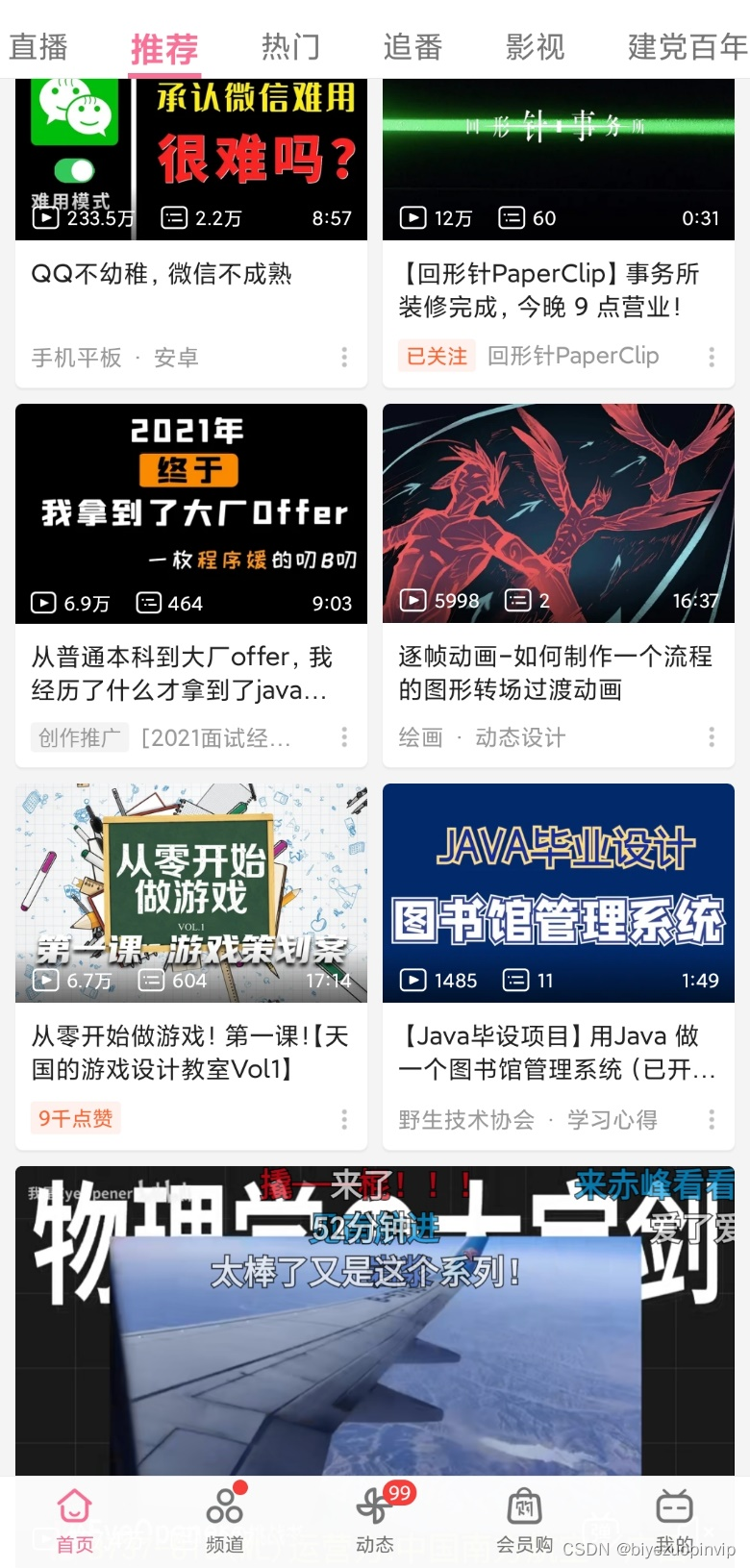
Task: Open more options for 回形针PaperClip video
Action: click(x=712, y=358)
